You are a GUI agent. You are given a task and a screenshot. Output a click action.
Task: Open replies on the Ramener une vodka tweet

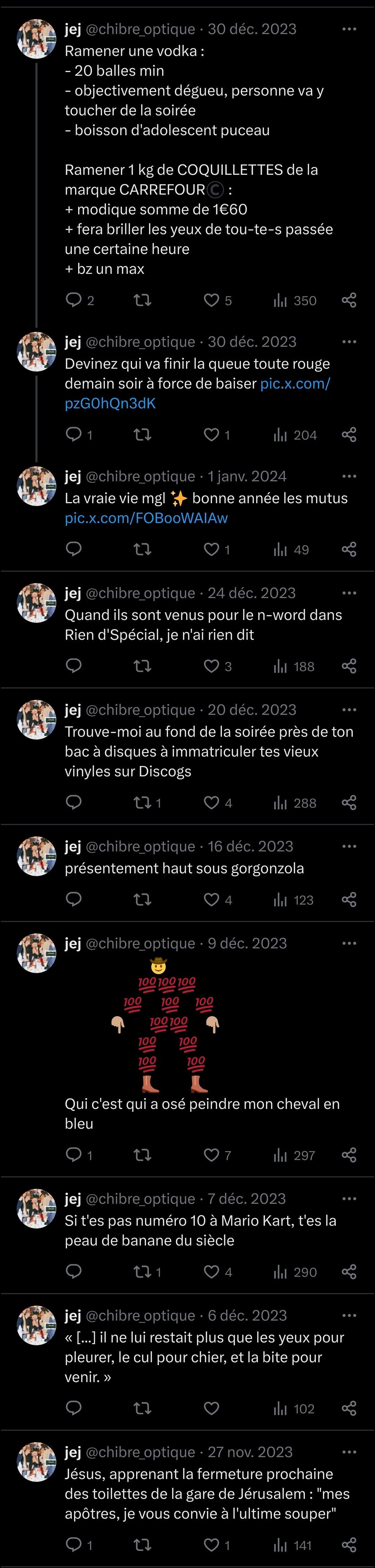74,300
